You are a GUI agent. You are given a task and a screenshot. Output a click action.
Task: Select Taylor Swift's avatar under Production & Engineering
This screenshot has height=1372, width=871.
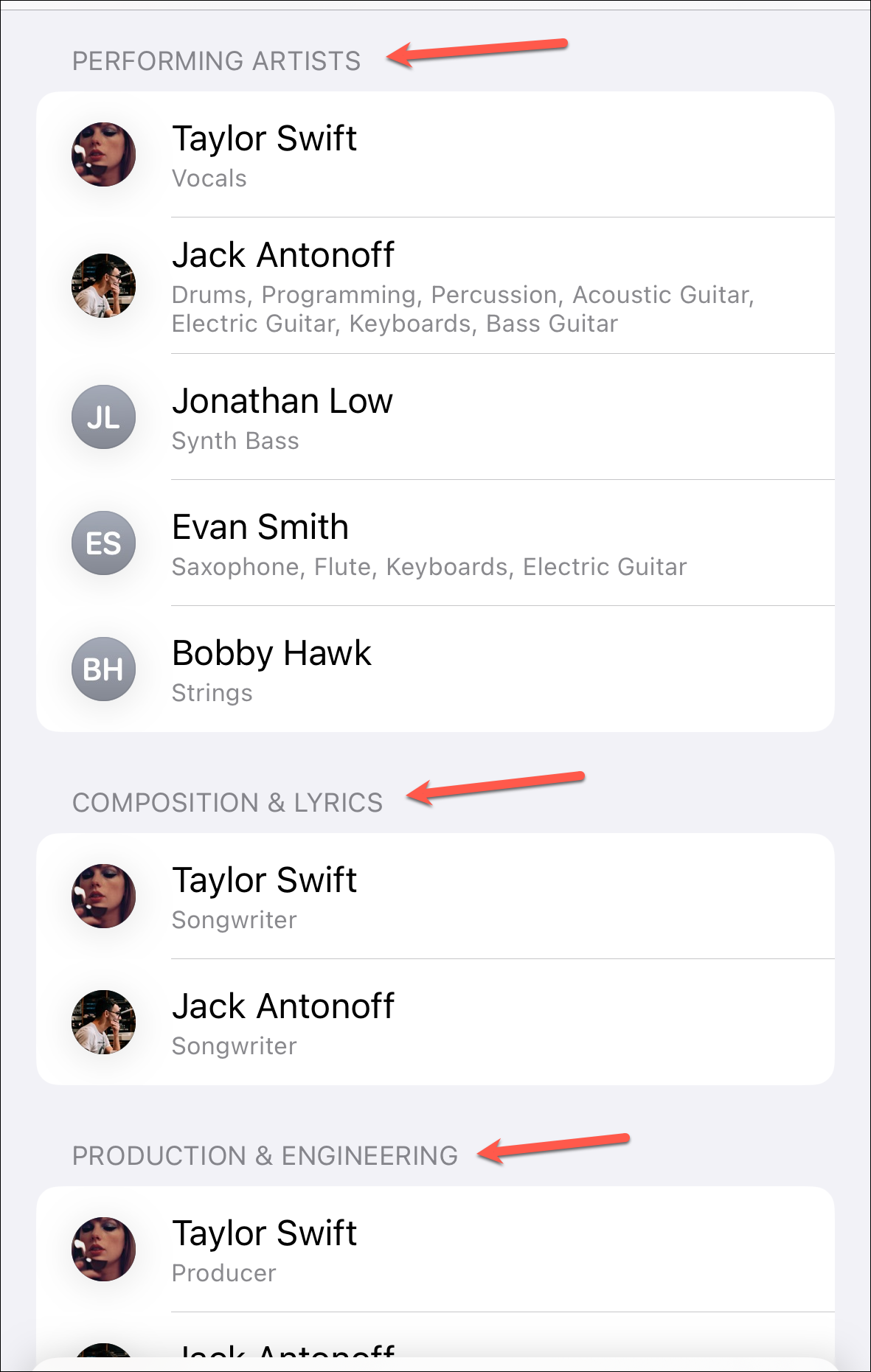[x=104, y=1250]
